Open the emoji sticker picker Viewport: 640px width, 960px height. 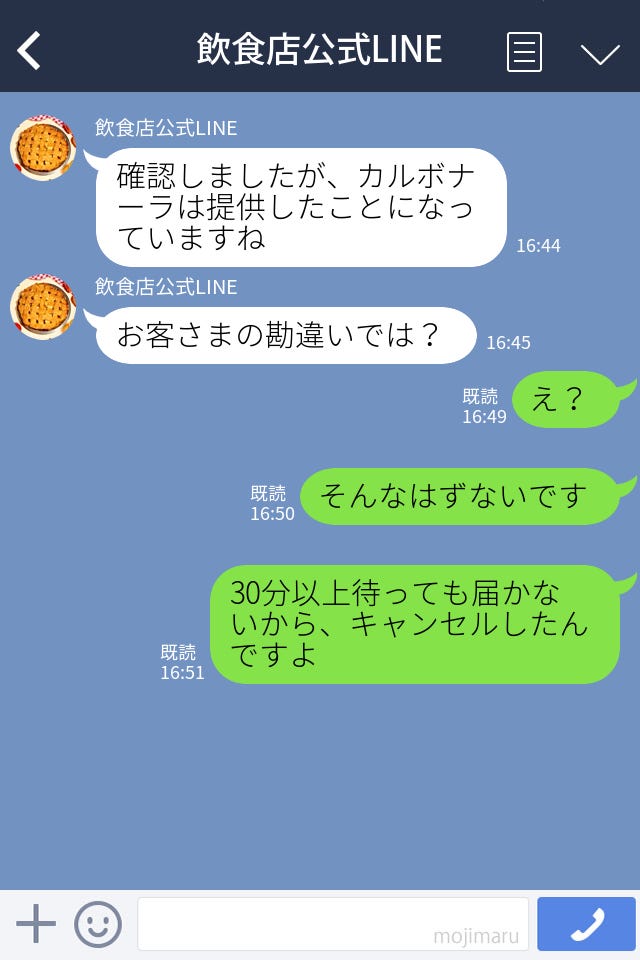point(98,924)
